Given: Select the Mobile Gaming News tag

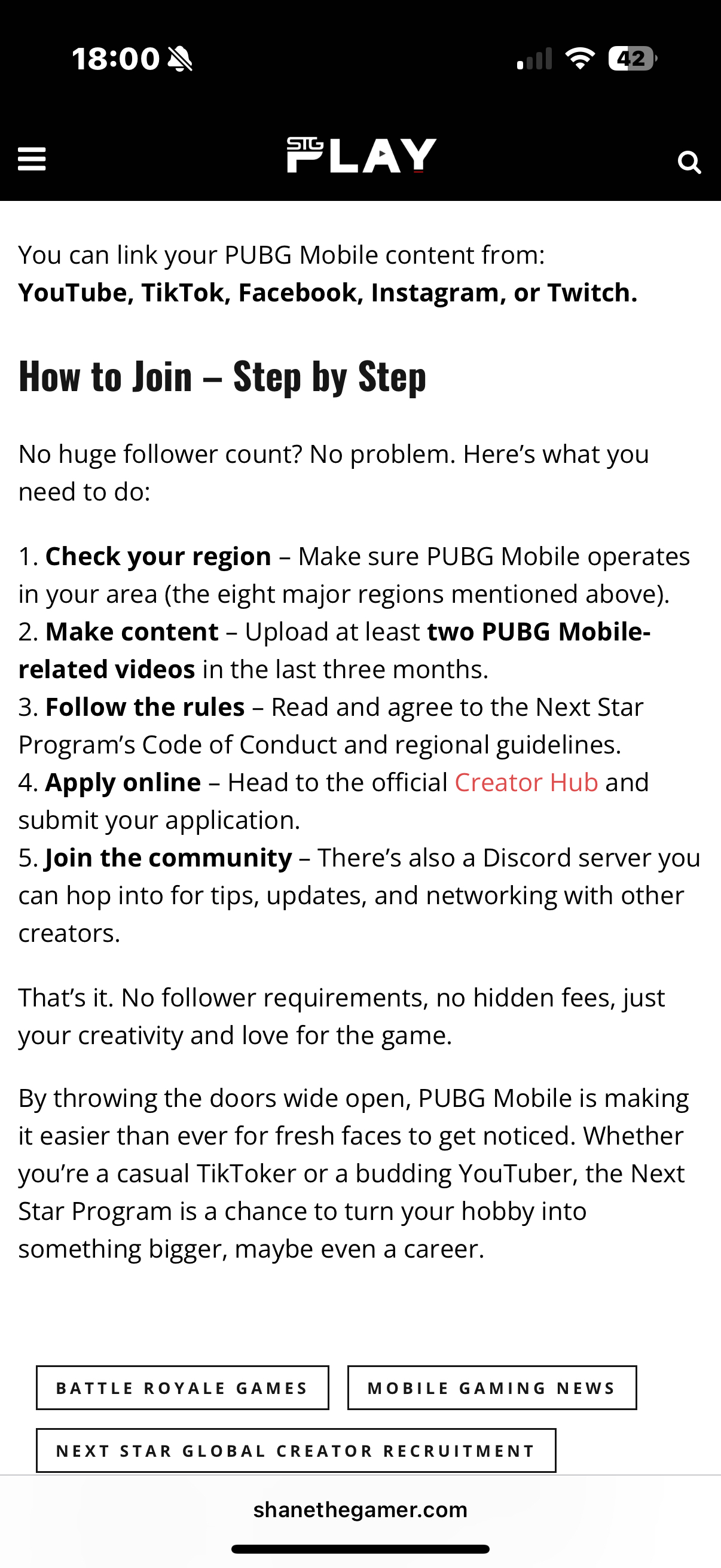Looking at the screenshot, I should coord(491,1388).
